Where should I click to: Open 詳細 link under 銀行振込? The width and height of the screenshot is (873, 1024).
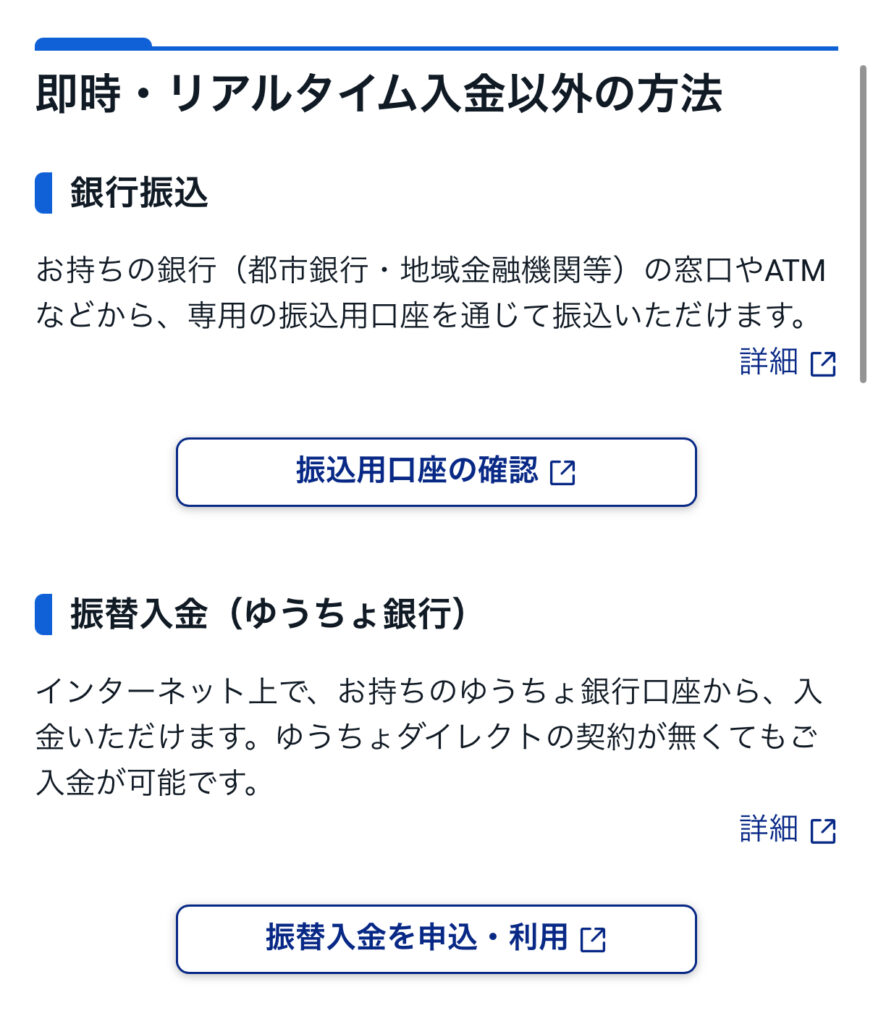pyautogui.click(x=786, y=363)
